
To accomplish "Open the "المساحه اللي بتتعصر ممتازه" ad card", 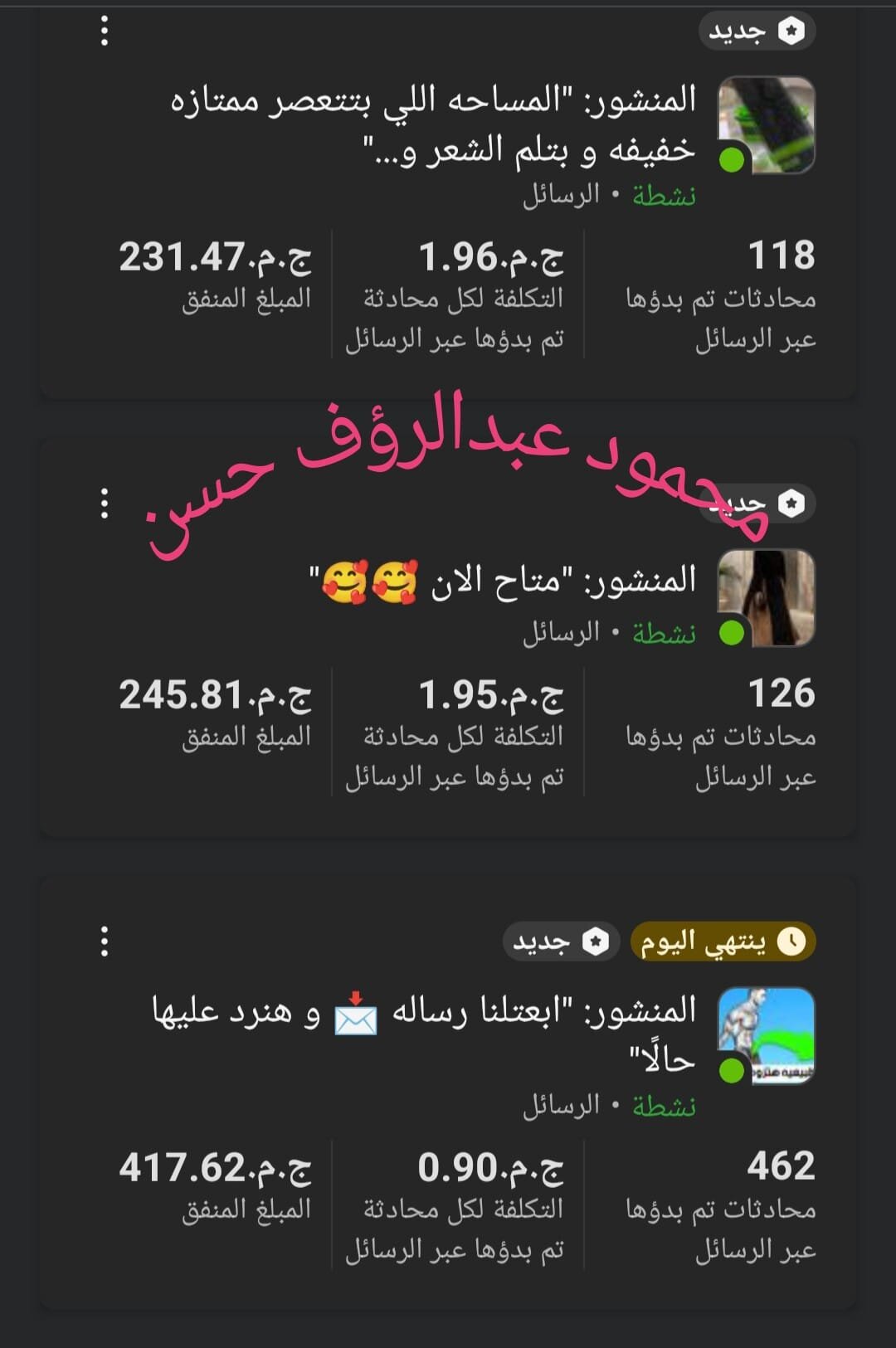I will click(431, 124).
